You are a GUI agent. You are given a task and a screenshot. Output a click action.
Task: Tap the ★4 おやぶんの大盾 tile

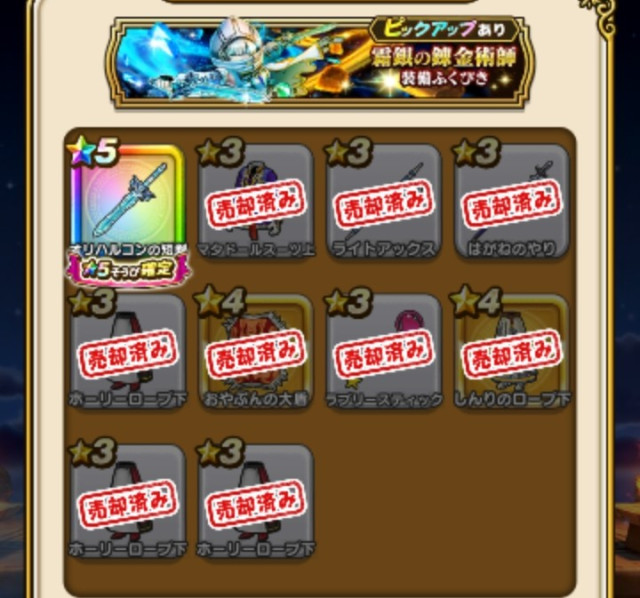[255, 352]
